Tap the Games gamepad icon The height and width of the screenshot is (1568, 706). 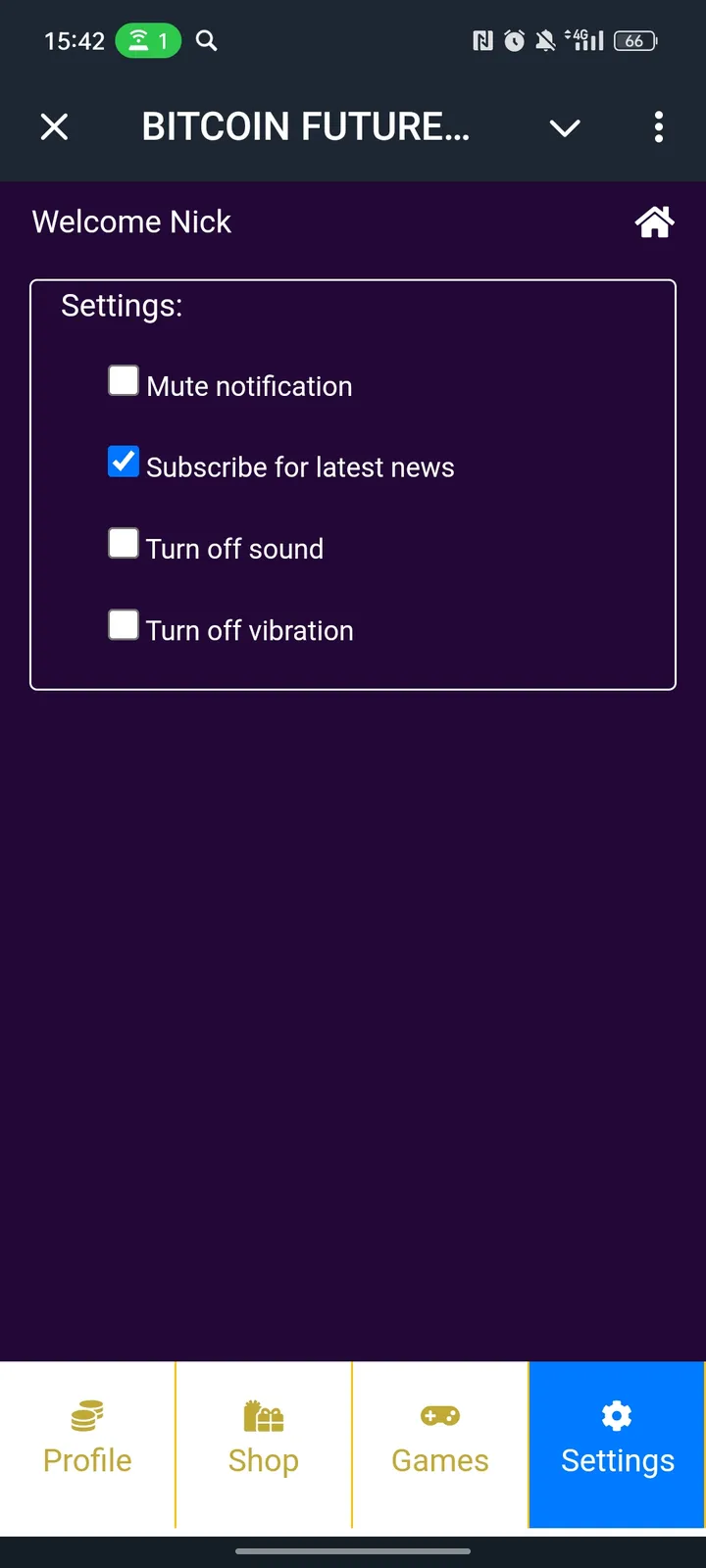[439, 1414]
